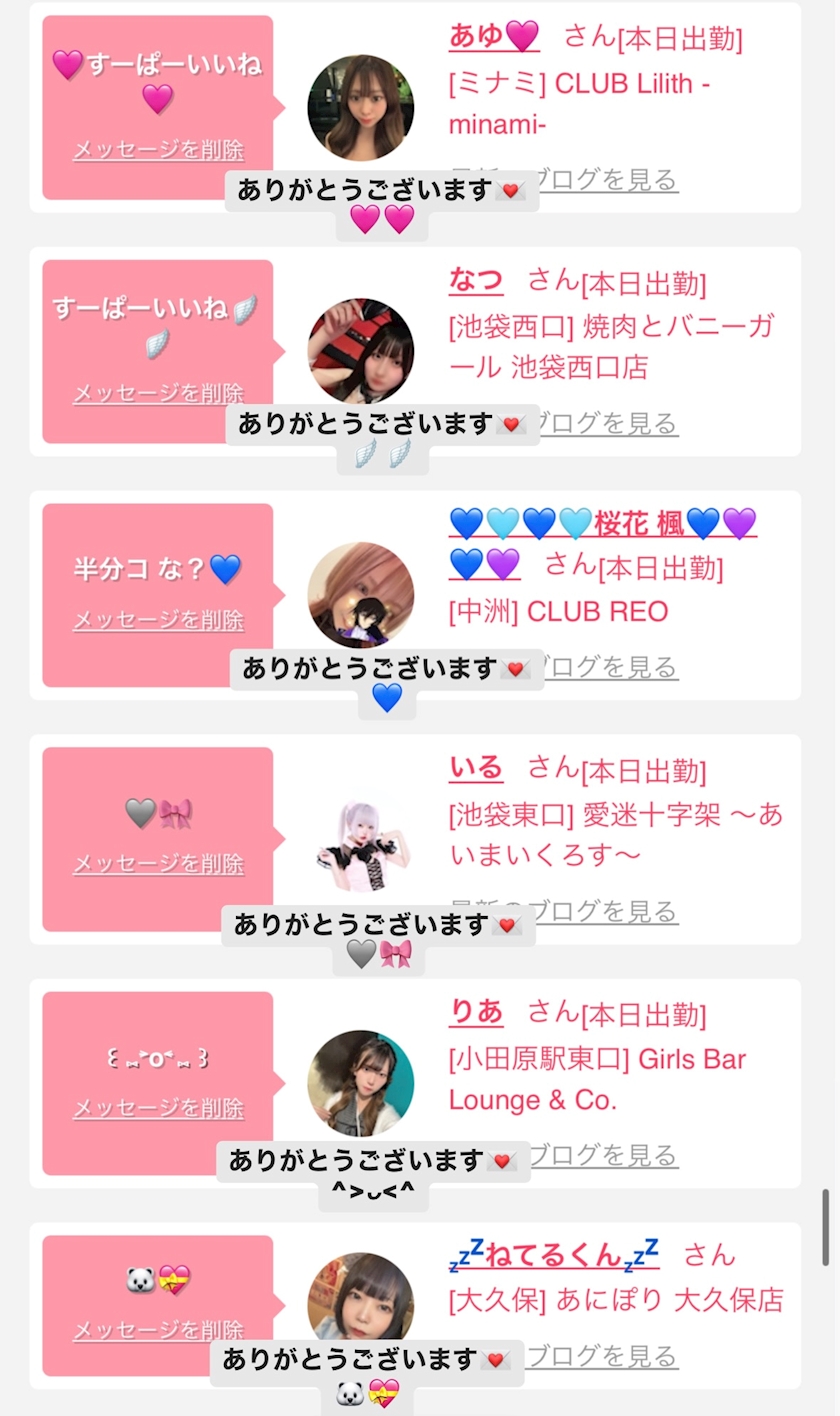
Task: Delete the message sent to いる
Action: click(158, 864)
